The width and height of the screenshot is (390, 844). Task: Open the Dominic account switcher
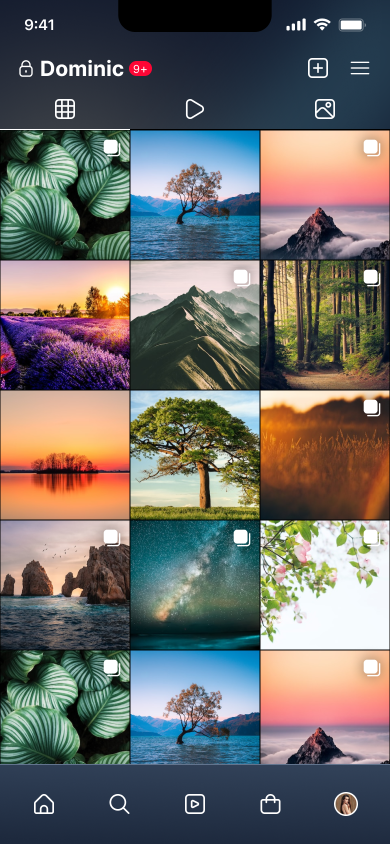[x=82, y=69]
